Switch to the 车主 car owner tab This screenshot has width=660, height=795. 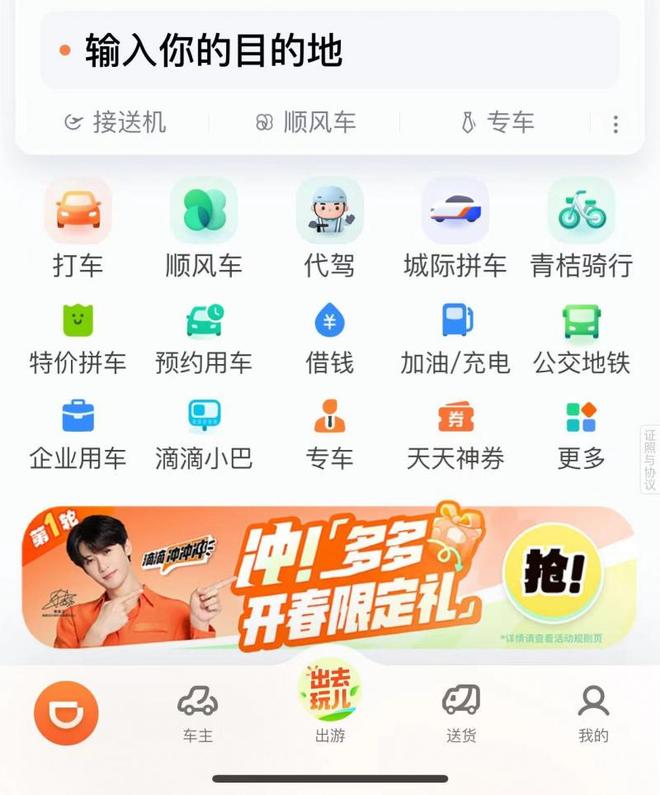197,713
